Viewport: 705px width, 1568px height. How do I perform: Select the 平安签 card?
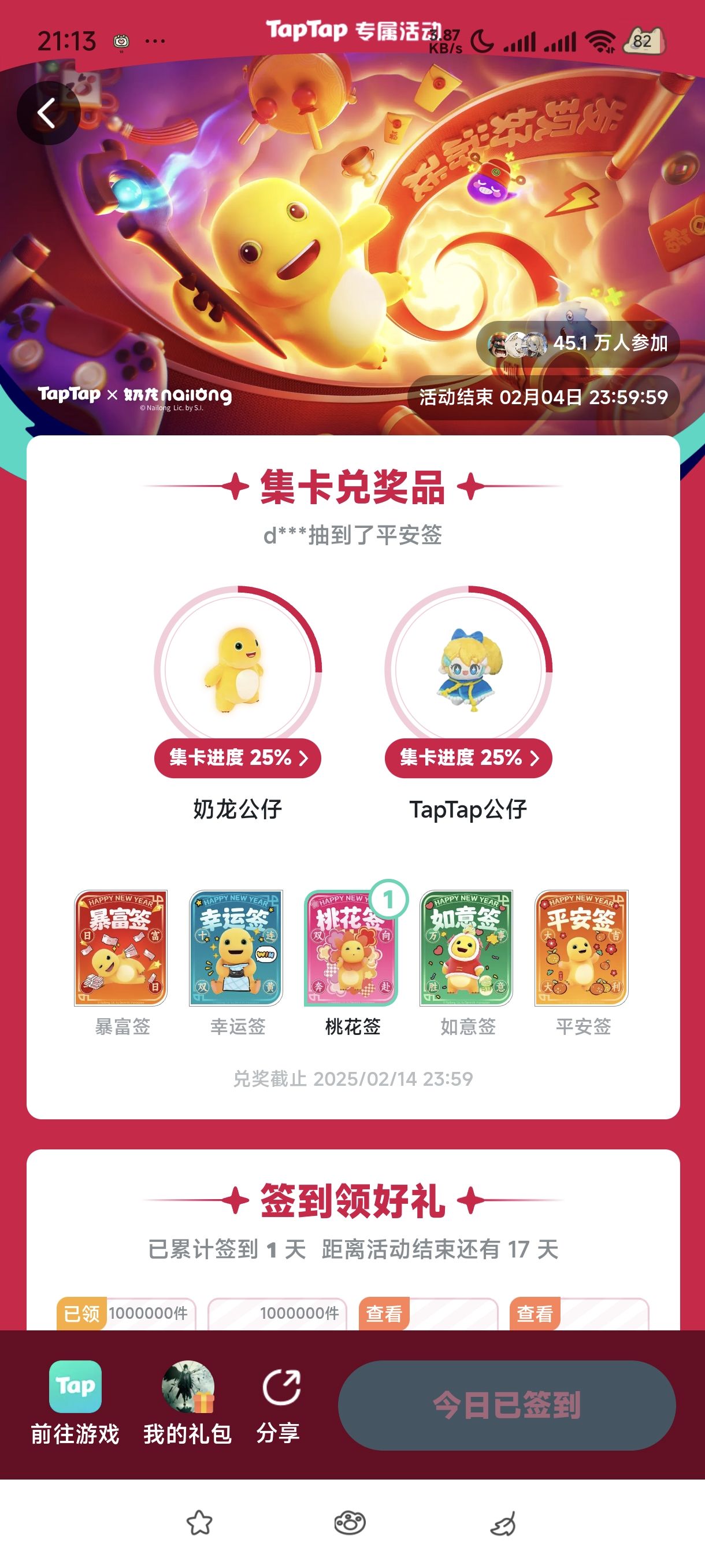[581, 948]
